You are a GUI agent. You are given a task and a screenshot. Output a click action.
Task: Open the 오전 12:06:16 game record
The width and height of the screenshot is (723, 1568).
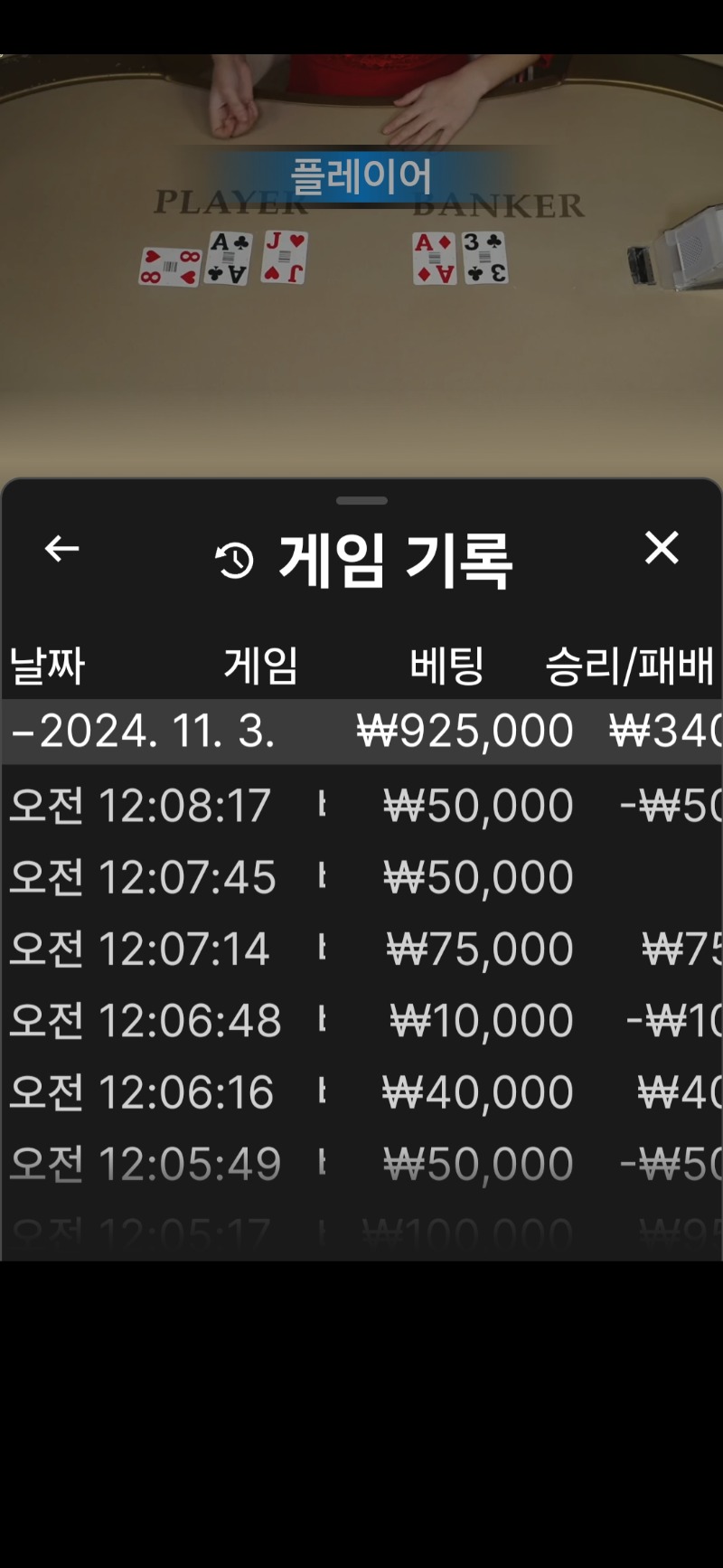tap(361, 1091)
